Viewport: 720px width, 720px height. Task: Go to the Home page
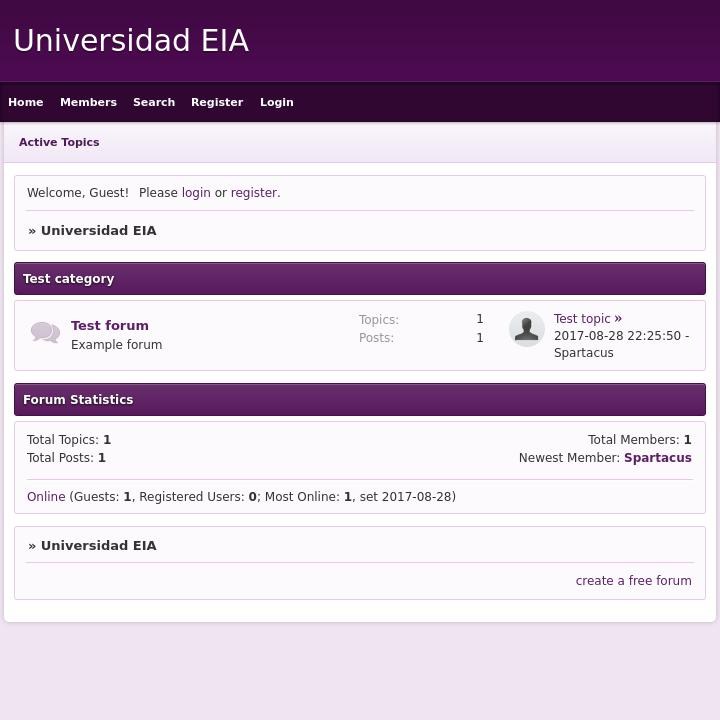[x=26, y=102]
